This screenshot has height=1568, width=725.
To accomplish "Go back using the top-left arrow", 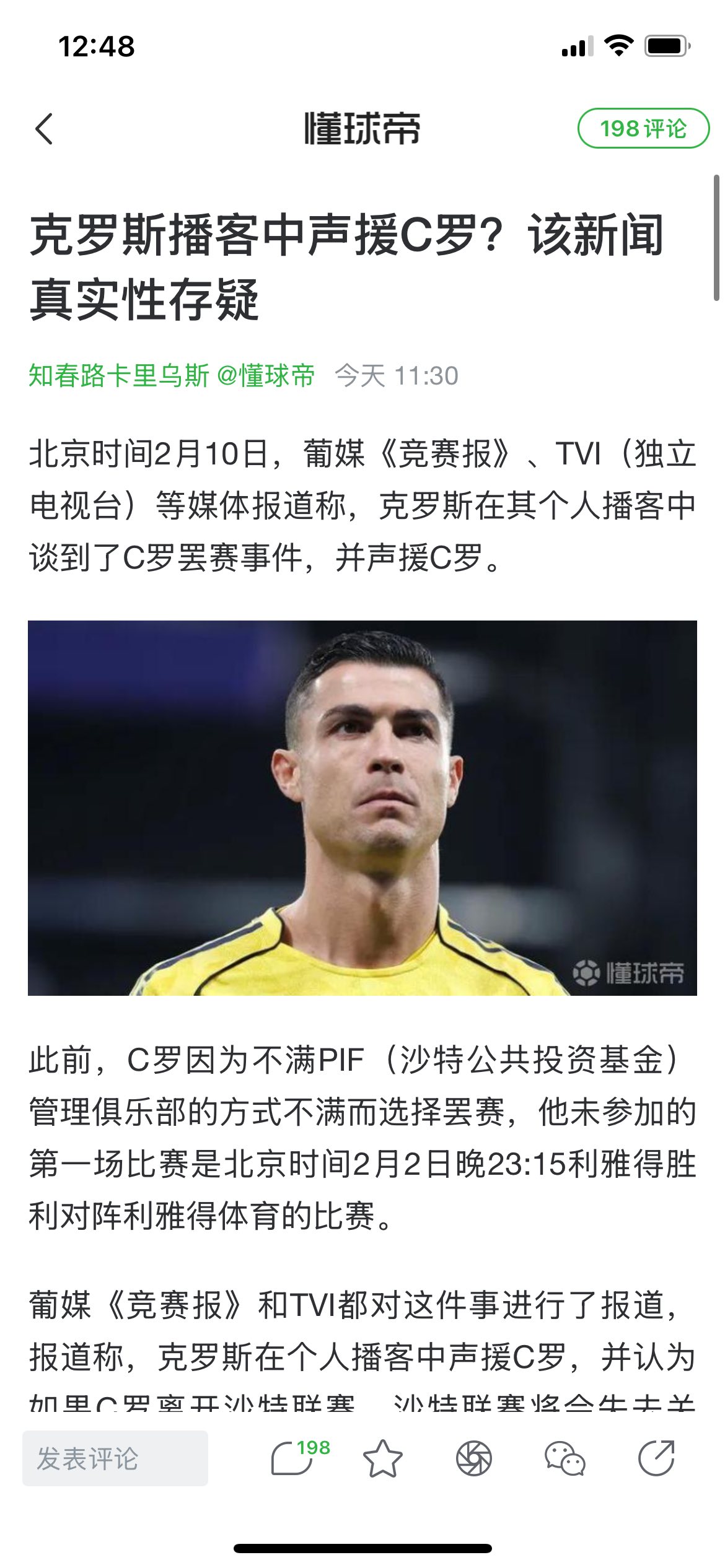I will (x=44, y=129).
